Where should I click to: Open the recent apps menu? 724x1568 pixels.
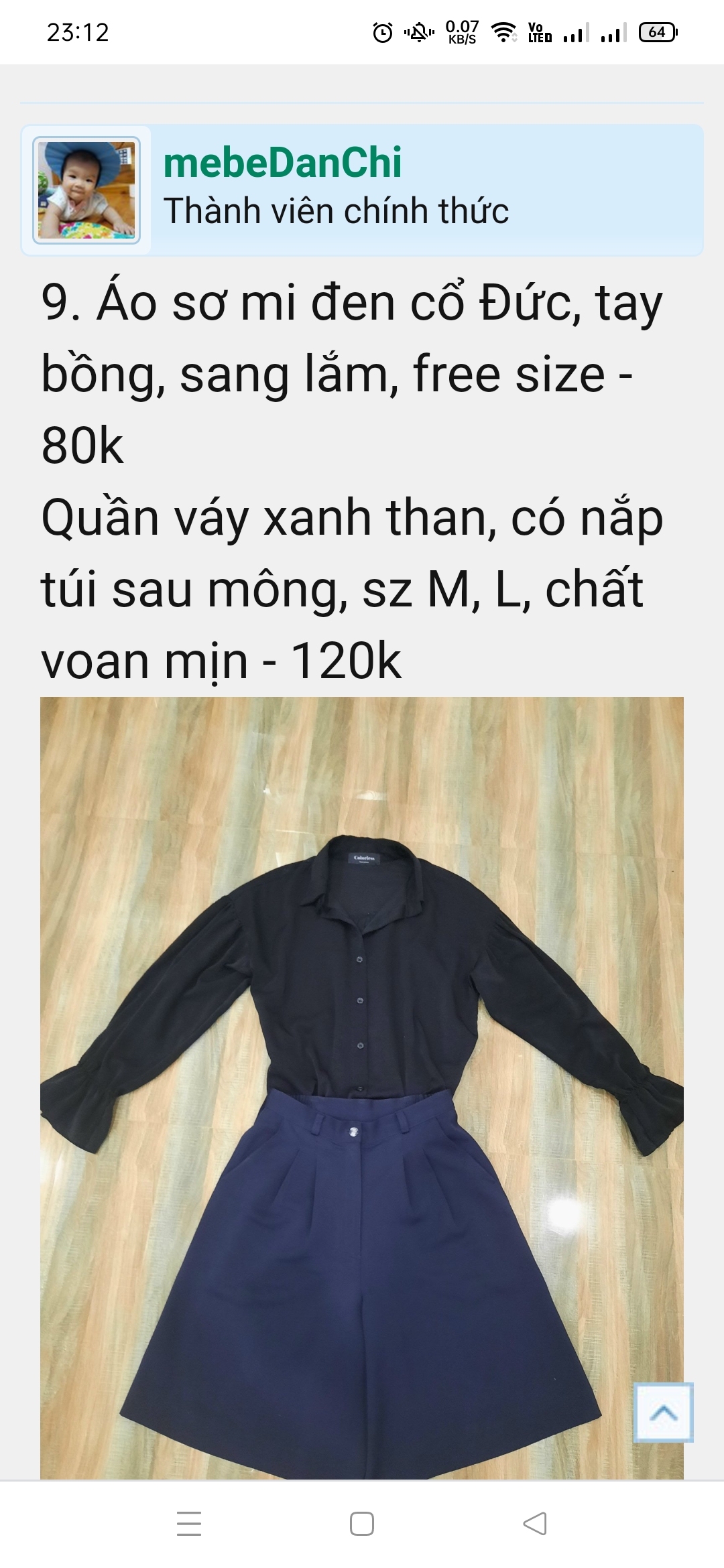(189, 1523)
